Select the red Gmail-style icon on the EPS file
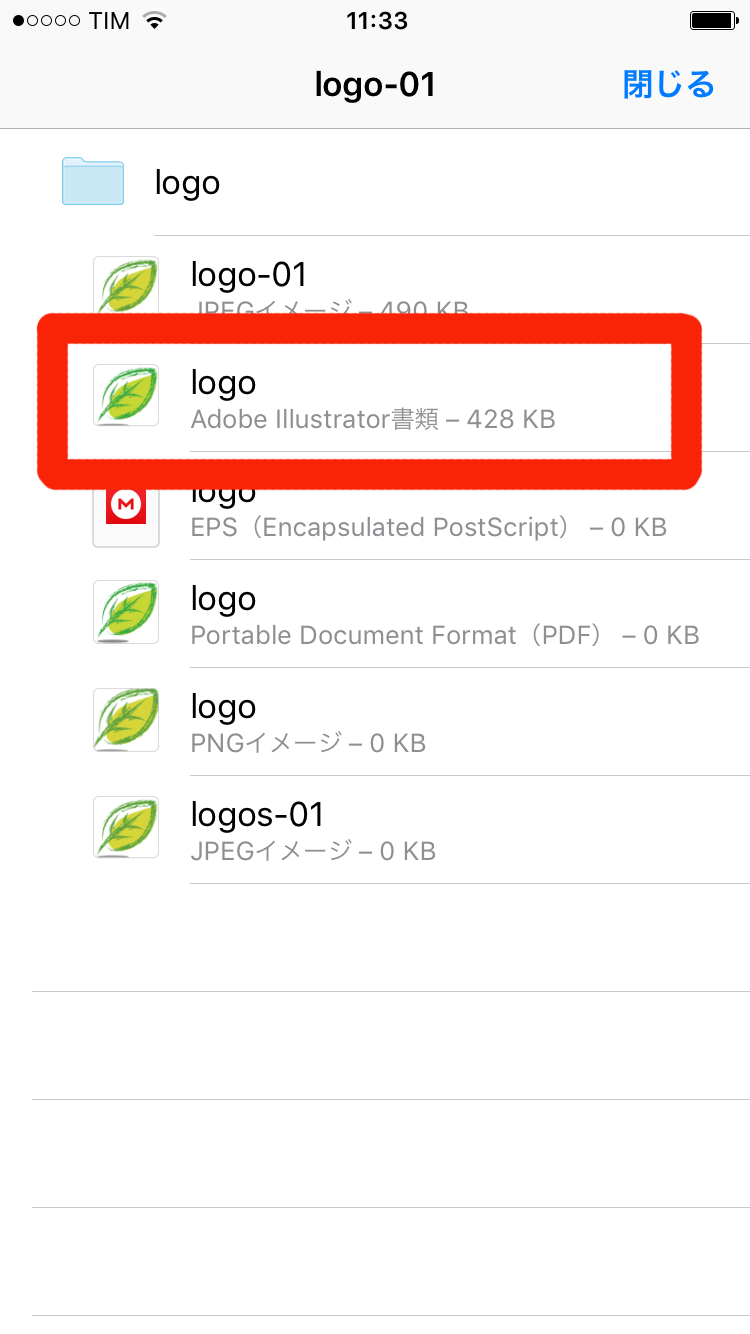 point(125,505)
